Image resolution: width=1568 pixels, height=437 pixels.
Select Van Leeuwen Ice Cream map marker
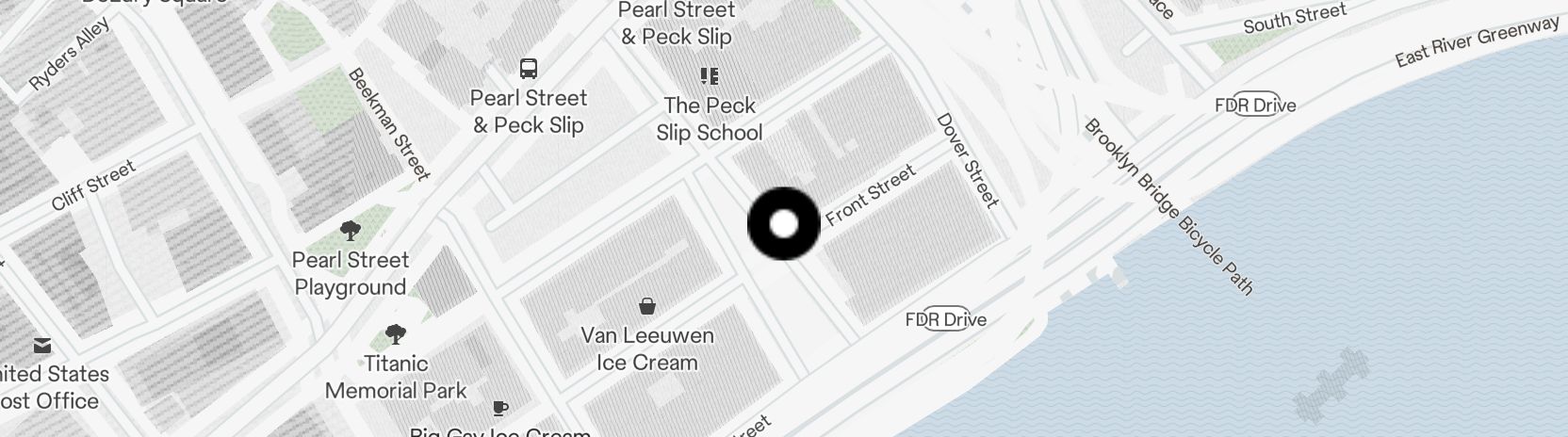tap(647, 306)
